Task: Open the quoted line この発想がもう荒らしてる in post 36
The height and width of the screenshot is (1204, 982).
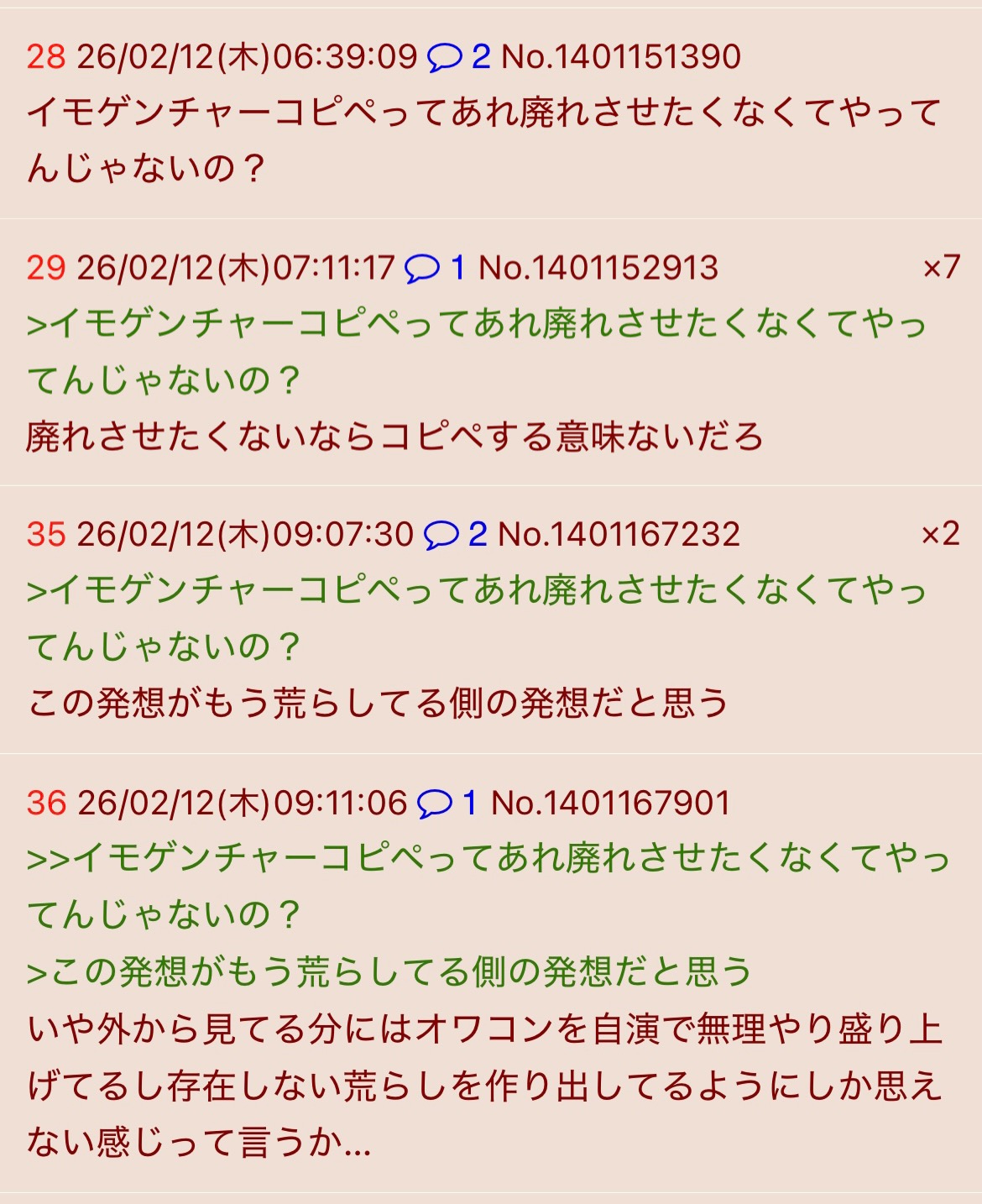Action: [x=389, y=972]
